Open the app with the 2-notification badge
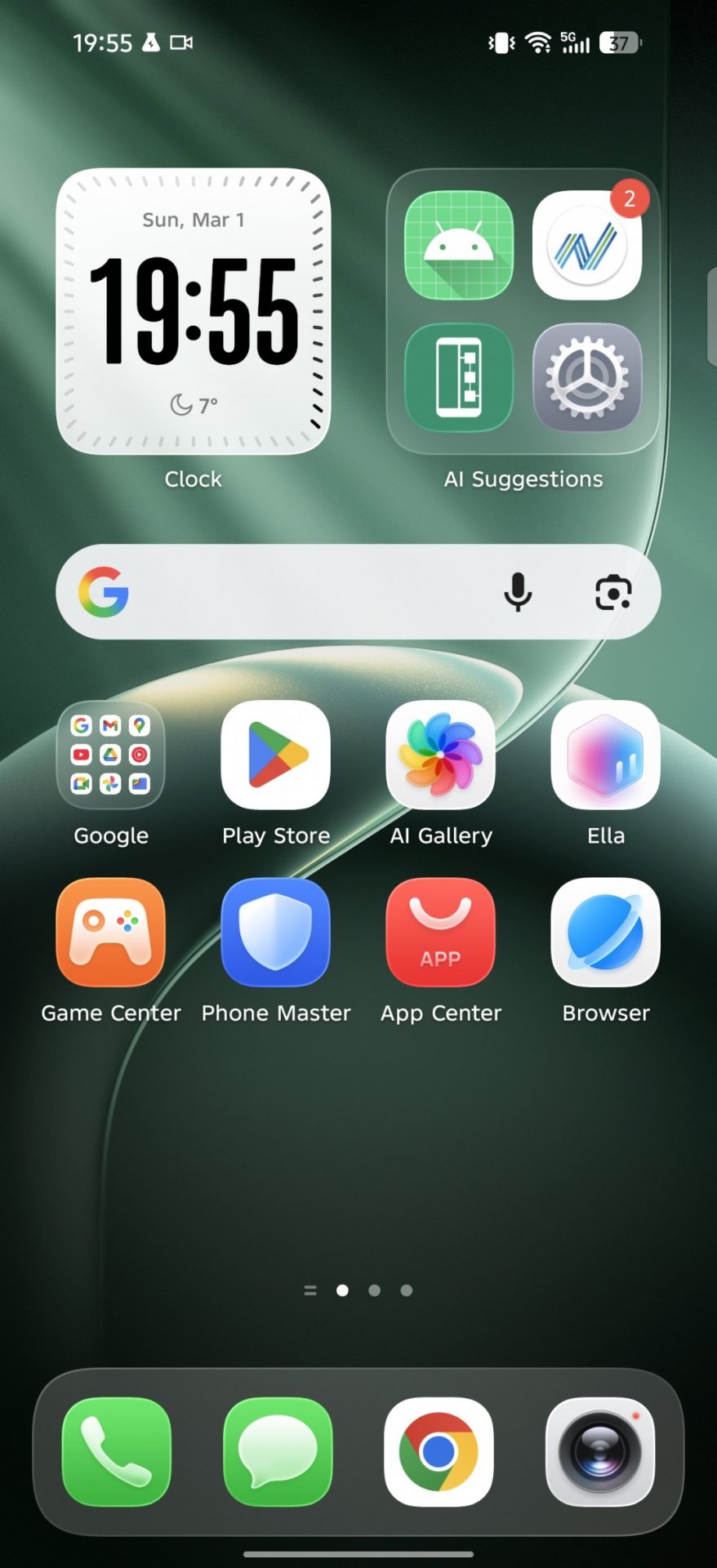The width and height of the screenshot is (717, 1568). [x=586, y=246]
